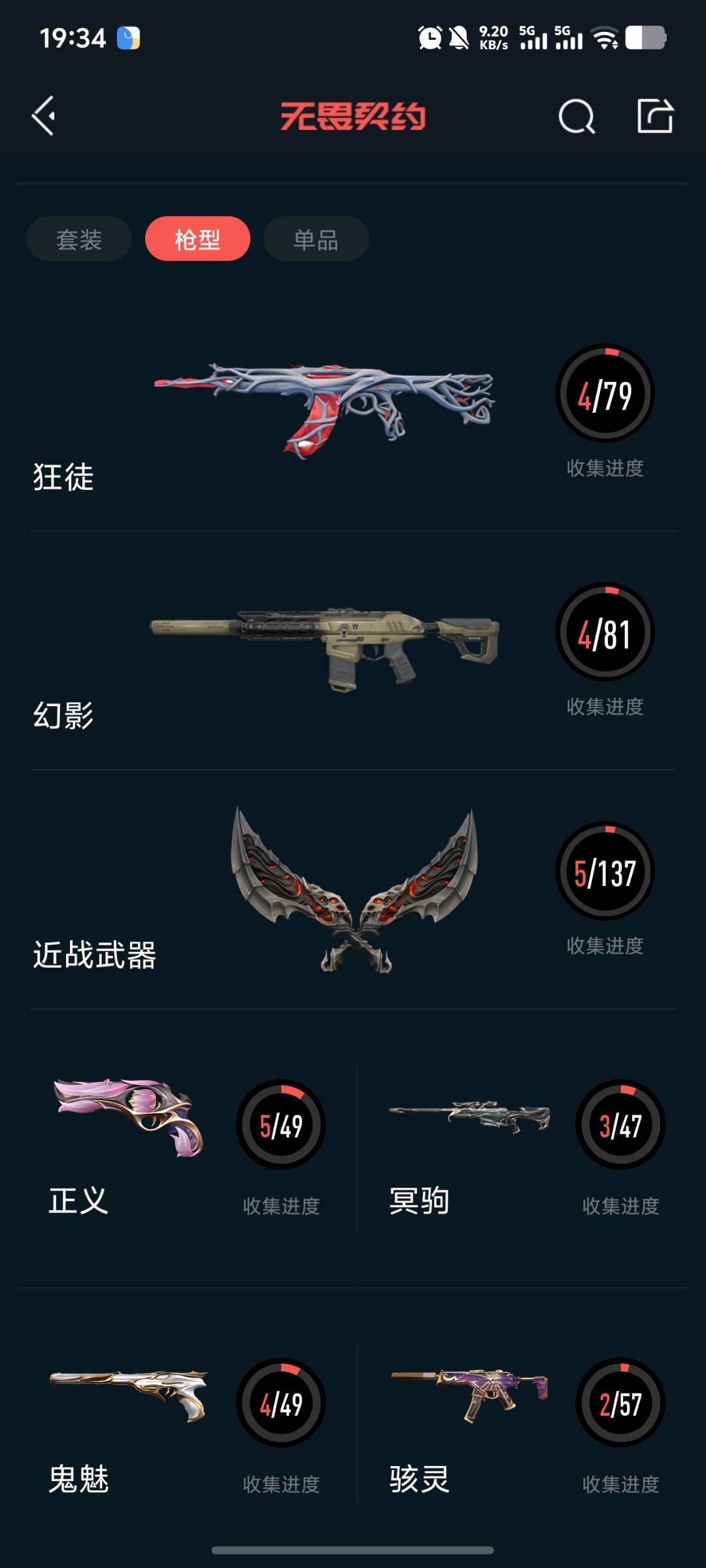Switch to the 套装 tab
The image size is (706, 1568).
(79, 239)
